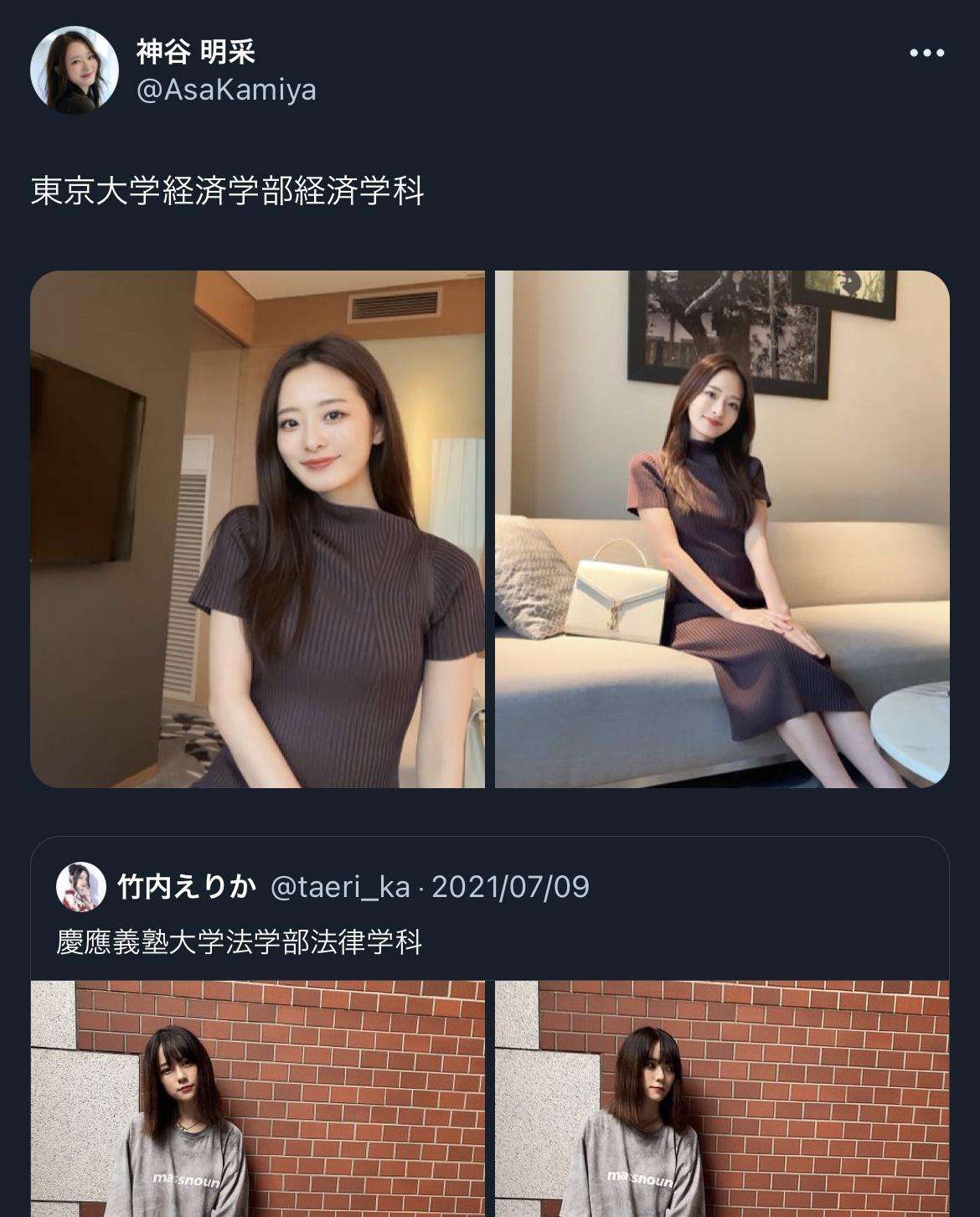View the close-up photo in brown dress
Viewport: 980px width, 1217px height.
coord(257,529)
